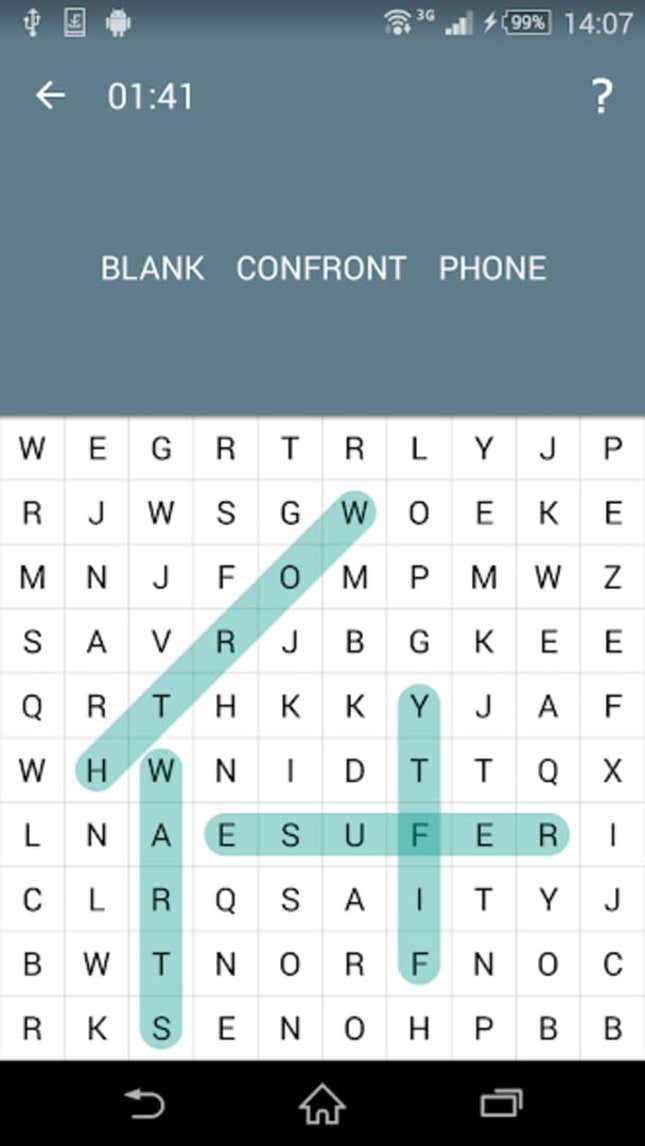This screenshot has width=645, height=1146.
Task: Select the letter Z in the grid
Action: [x=612, y=578]
